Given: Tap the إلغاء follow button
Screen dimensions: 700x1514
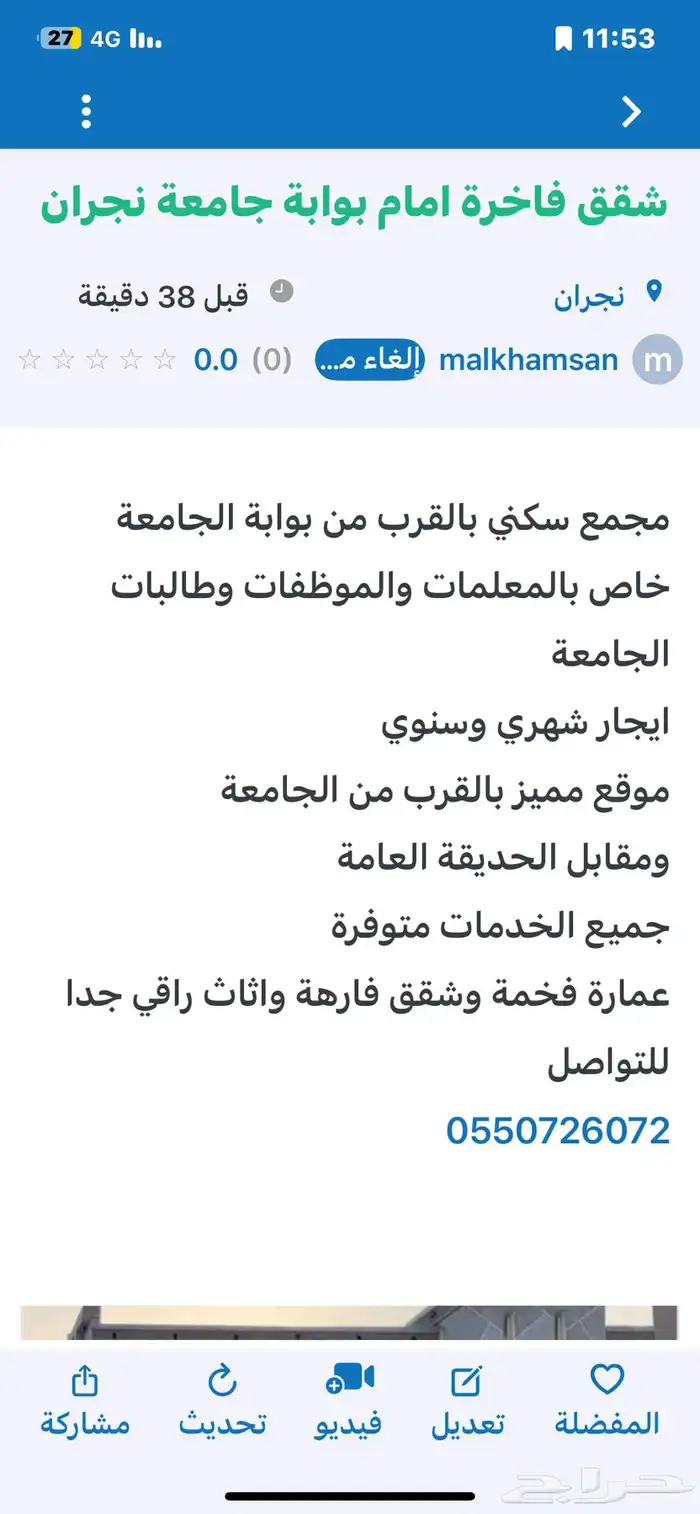Looking at the screenshot, I should tap(370, 359).
